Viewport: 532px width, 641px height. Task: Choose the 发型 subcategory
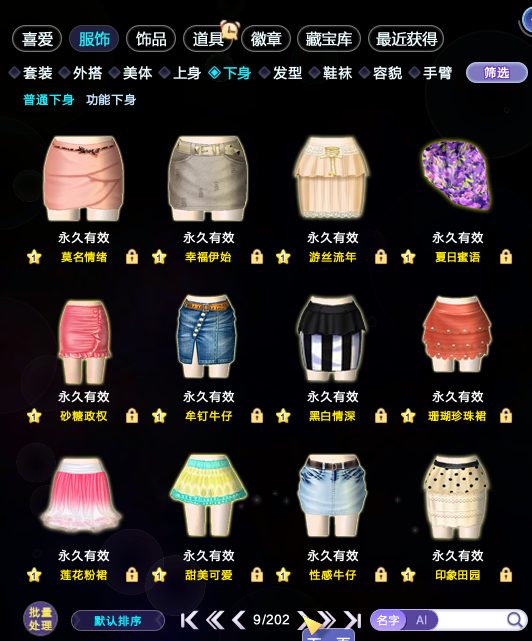click(281, 73)
